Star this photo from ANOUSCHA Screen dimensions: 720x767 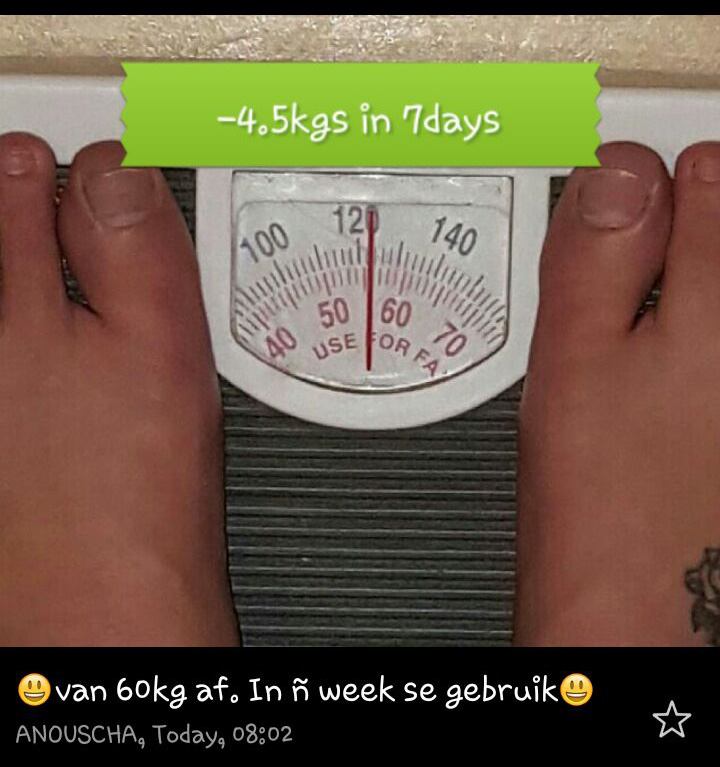(x=671, y=719)
